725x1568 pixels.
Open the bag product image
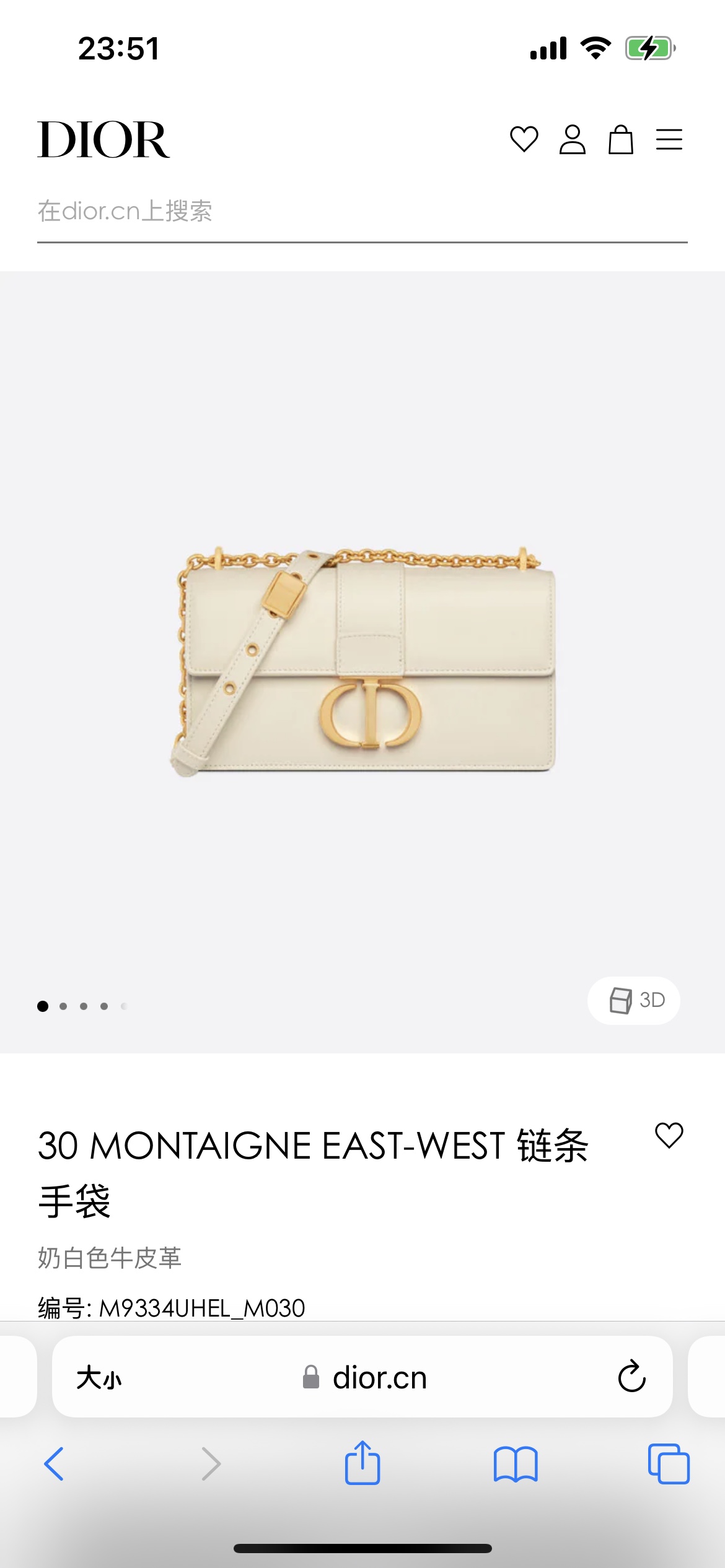point(363,660)
